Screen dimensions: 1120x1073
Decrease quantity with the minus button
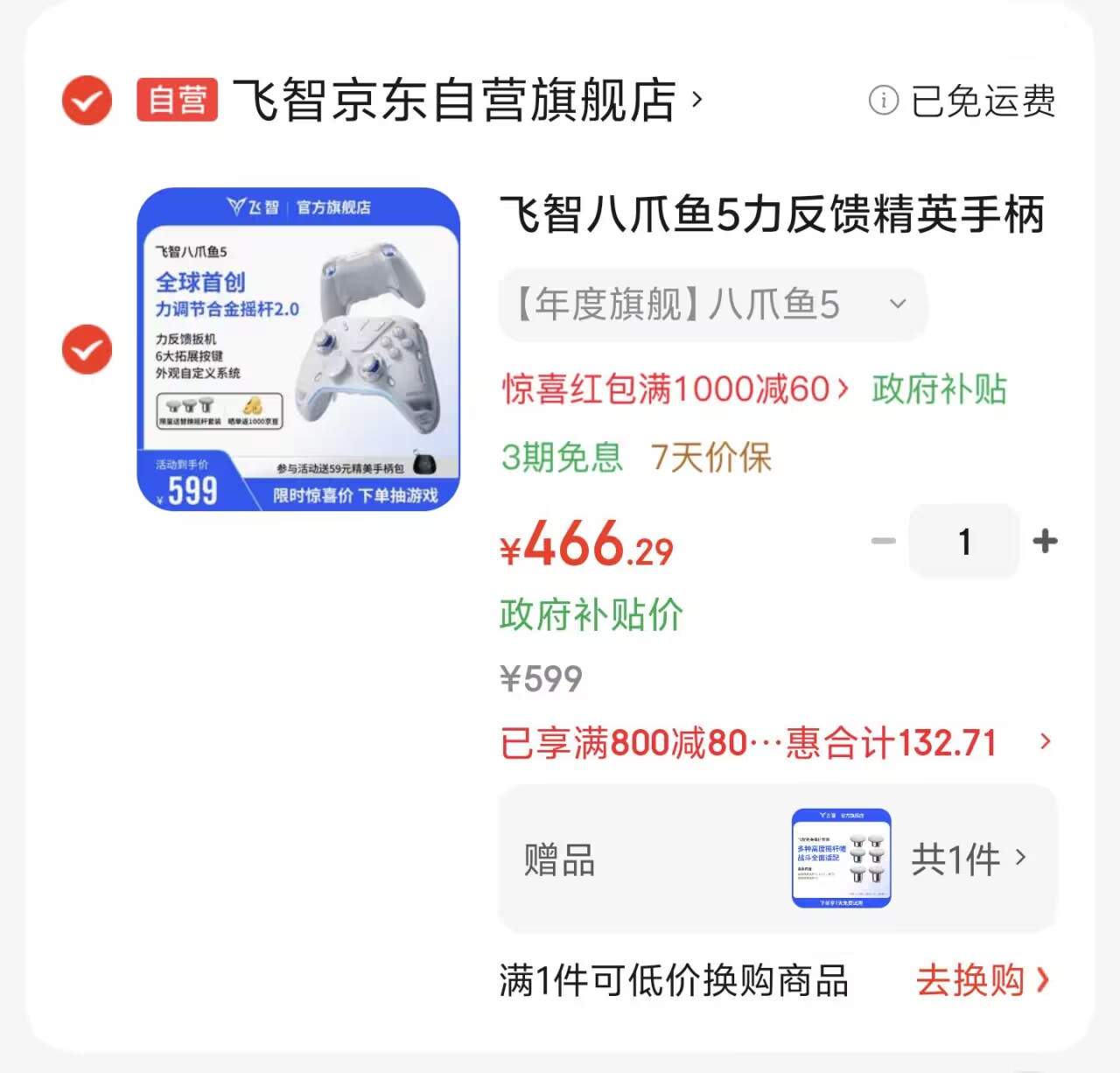coord(884,541)
